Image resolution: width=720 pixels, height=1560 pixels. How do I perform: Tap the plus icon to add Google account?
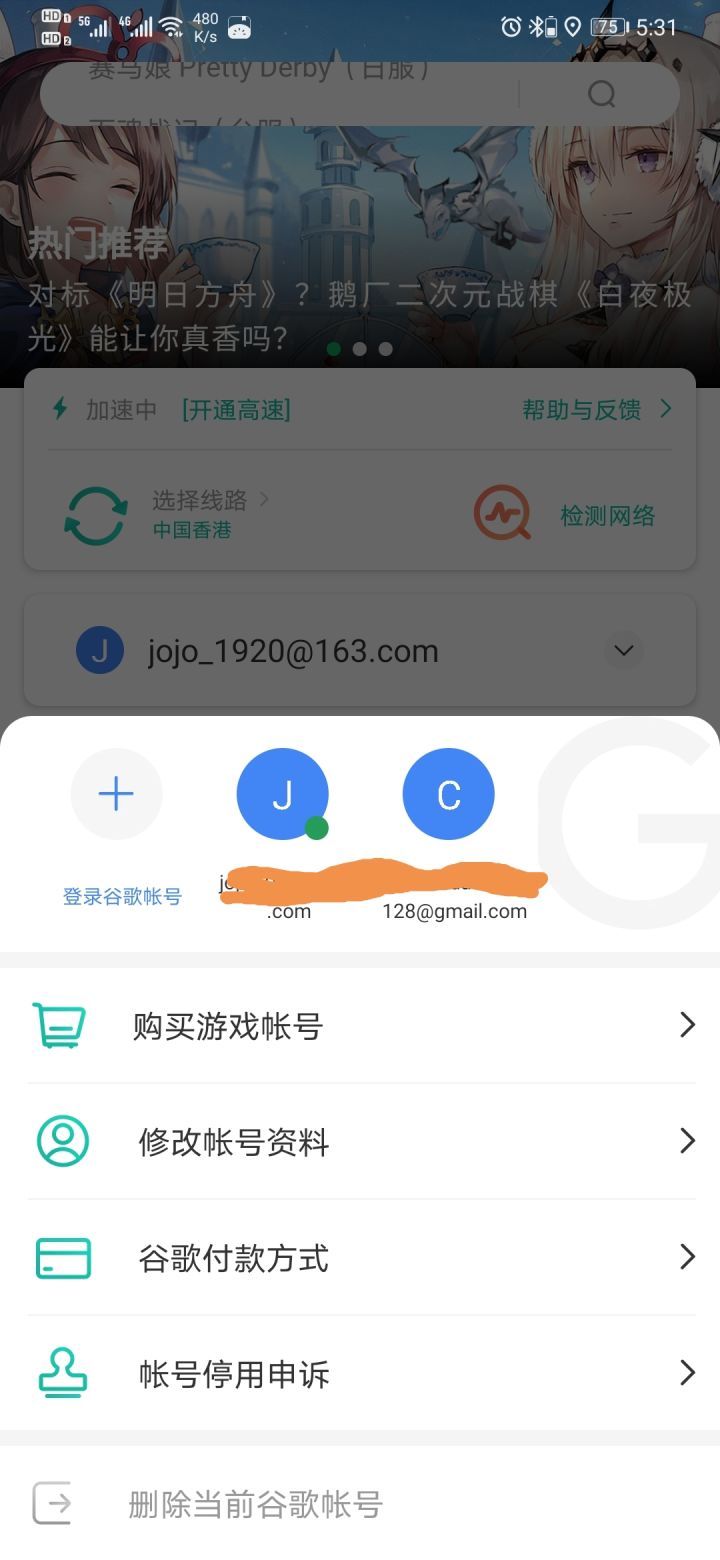116,794
